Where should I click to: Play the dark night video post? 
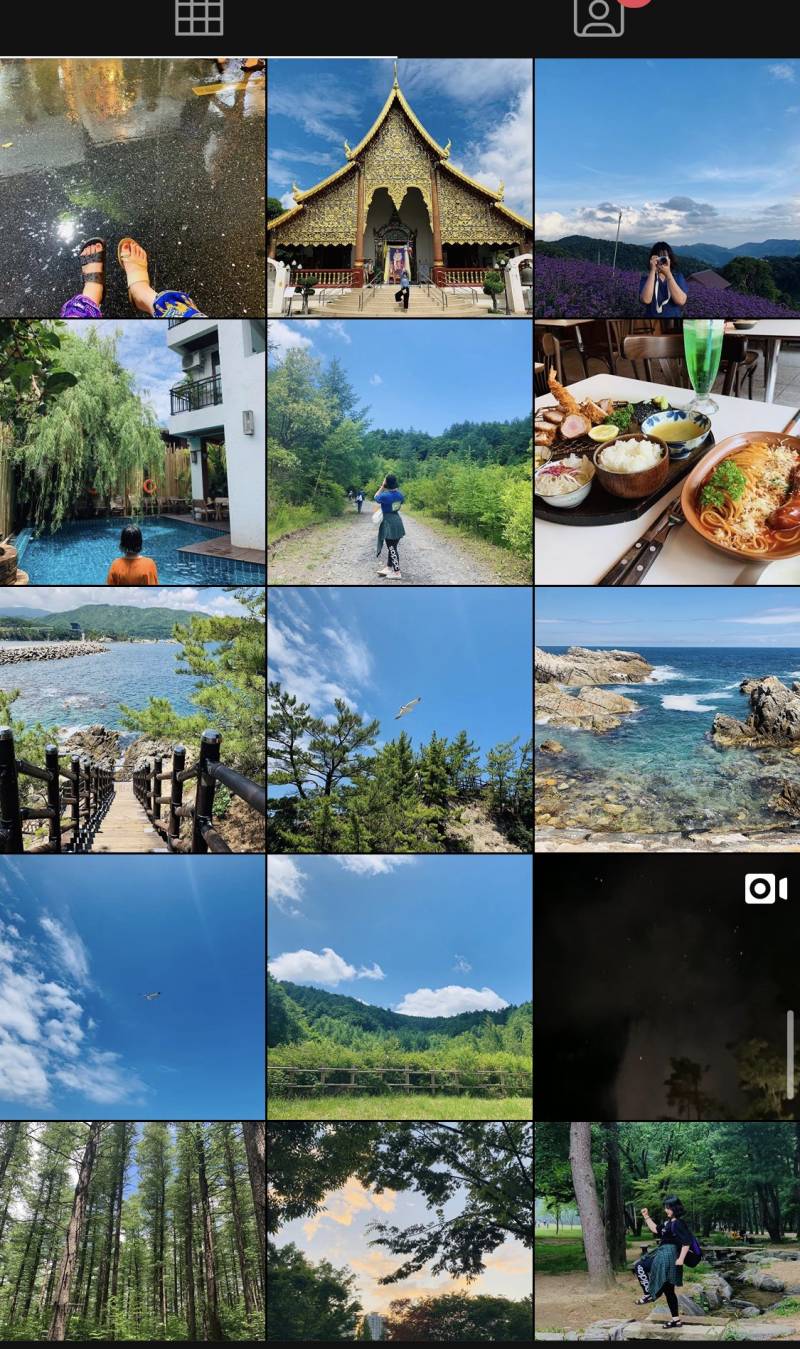pos(667,987)
